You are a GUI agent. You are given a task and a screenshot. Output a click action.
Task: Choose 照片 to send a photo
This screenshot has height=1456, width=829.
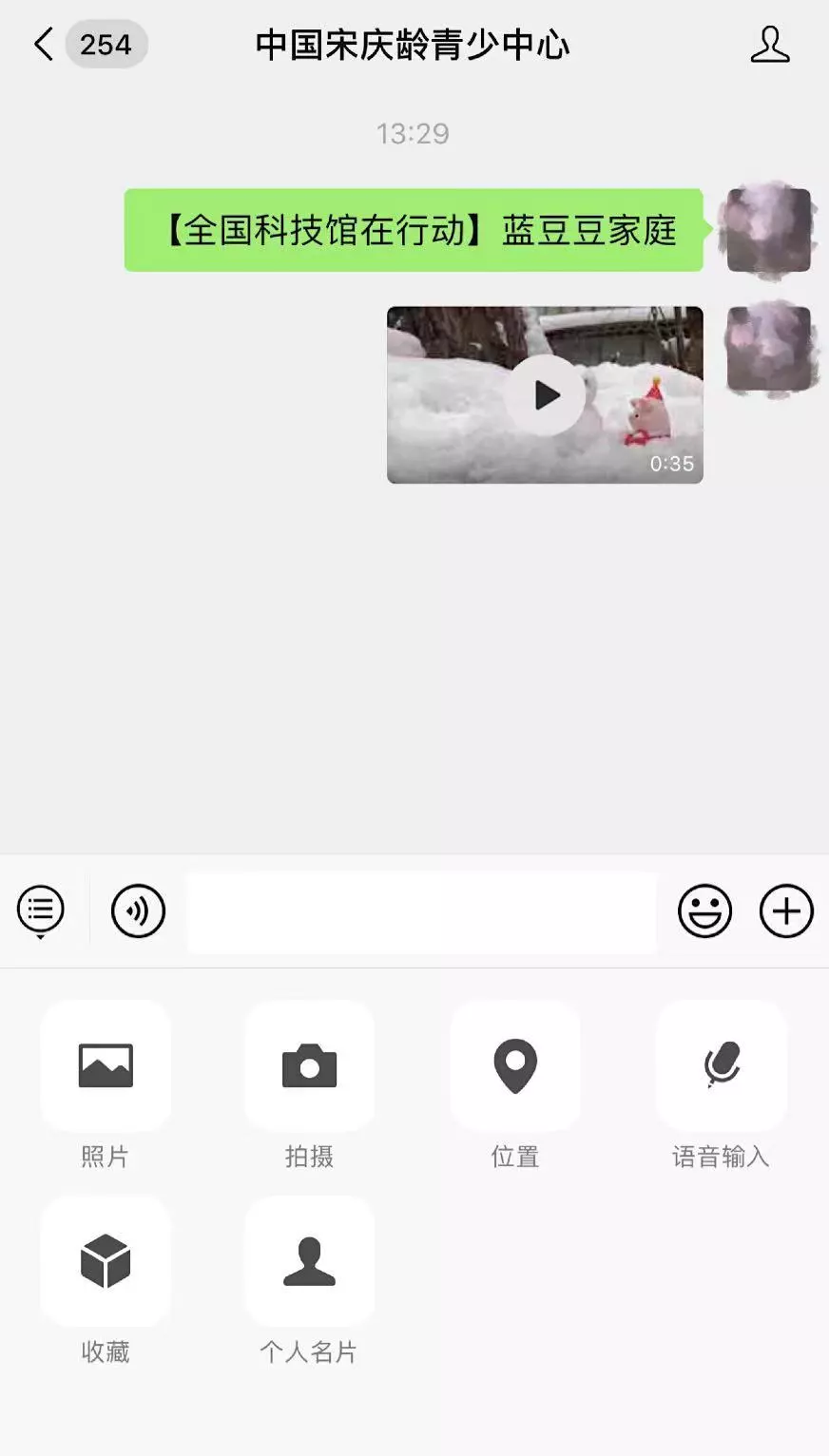click(x=106, y=1065)
